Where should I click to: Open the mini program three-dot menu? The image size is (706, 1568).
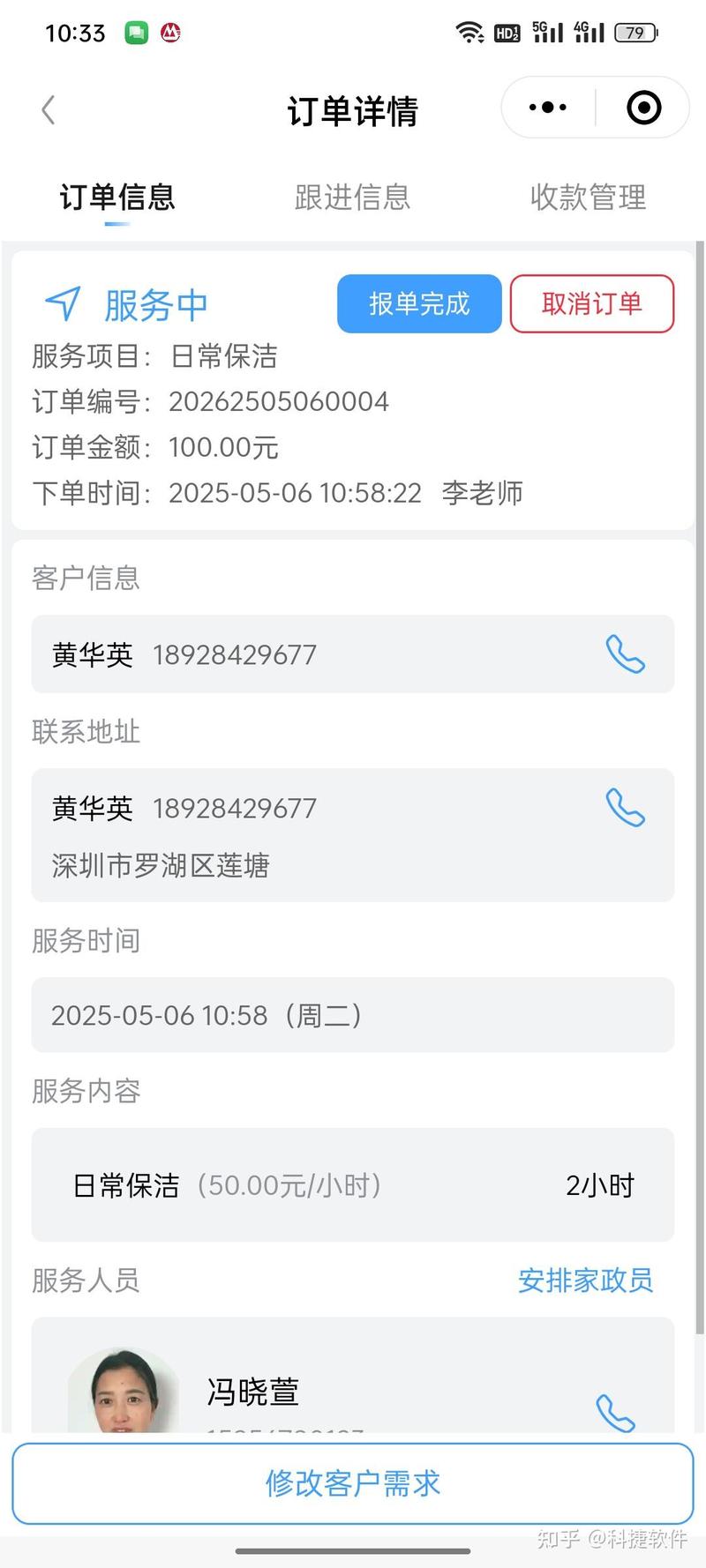[548, 108]
